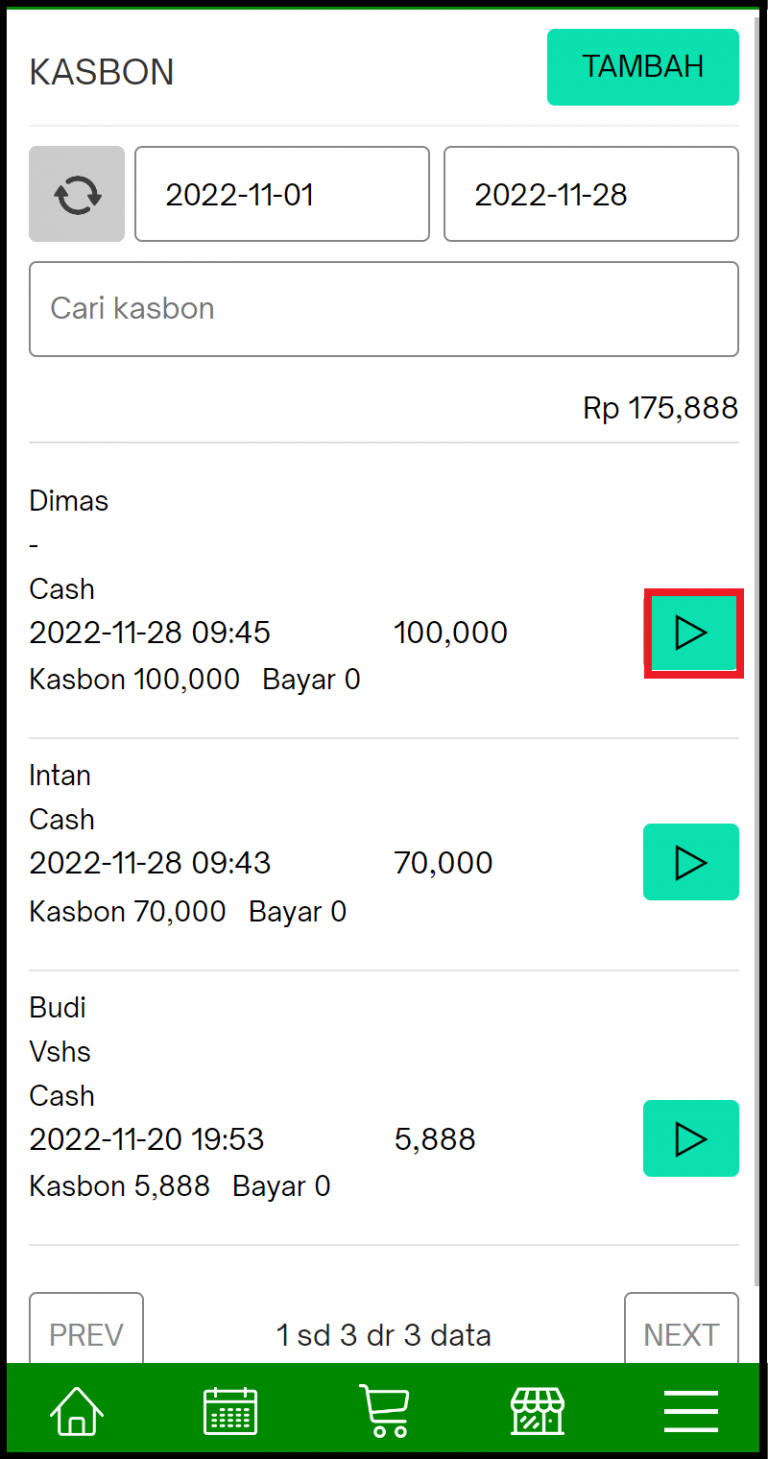The height and width of the screenshot is (1459, 768).
Task: Click the pagination label 1 sd 3 dr 3 data
Action: pos(384,1334)
